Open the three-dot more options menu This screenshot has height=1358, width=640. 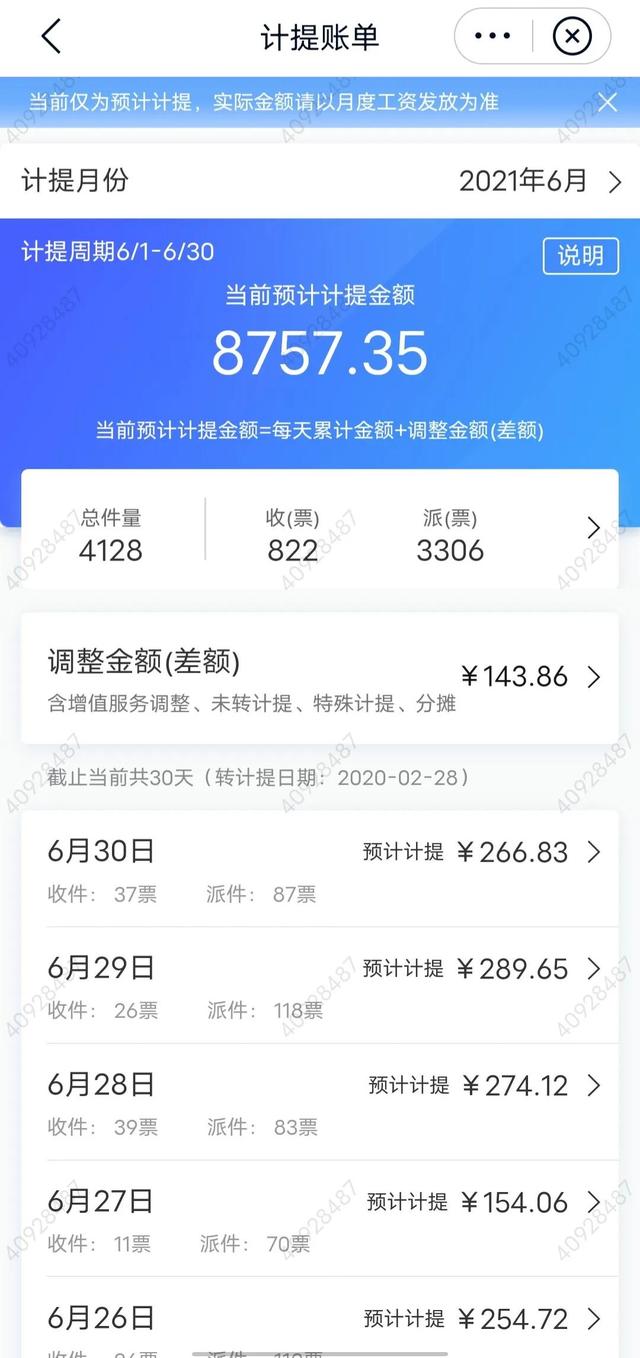492,37
